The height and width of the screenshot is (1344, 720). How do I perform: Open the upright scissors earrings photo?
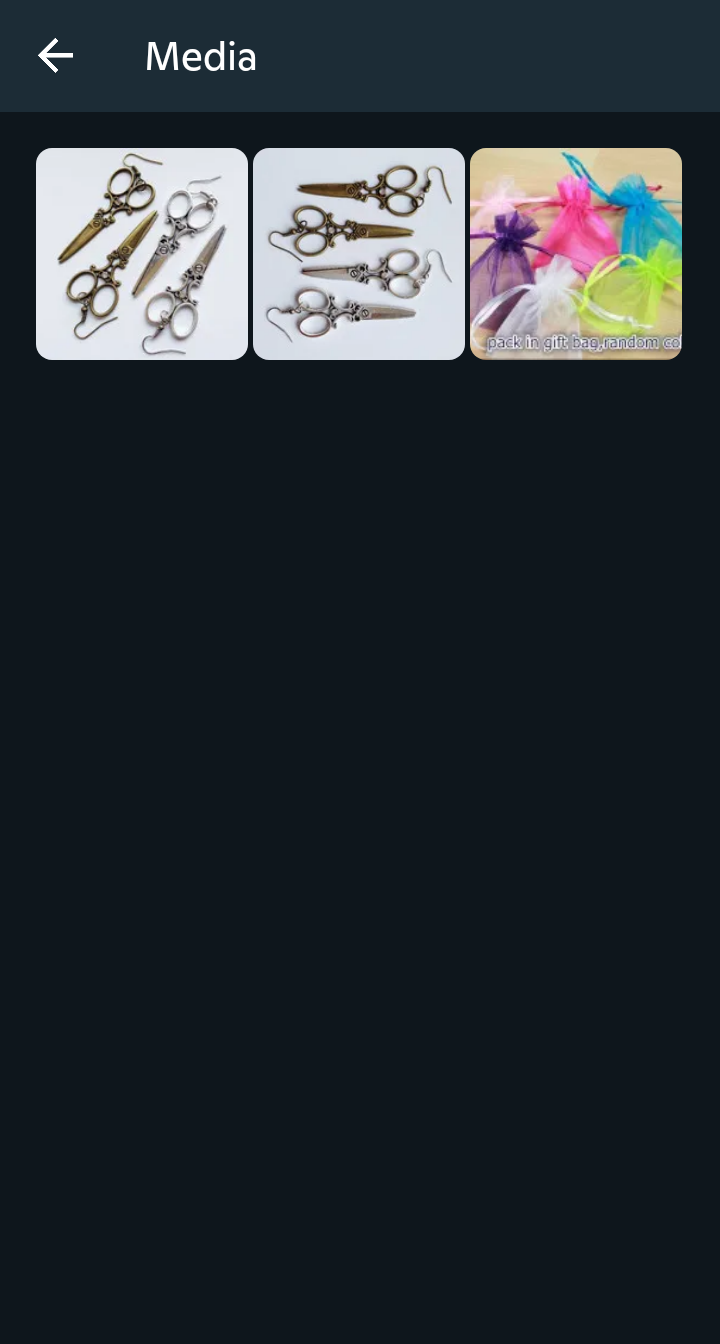coord(142,254)
